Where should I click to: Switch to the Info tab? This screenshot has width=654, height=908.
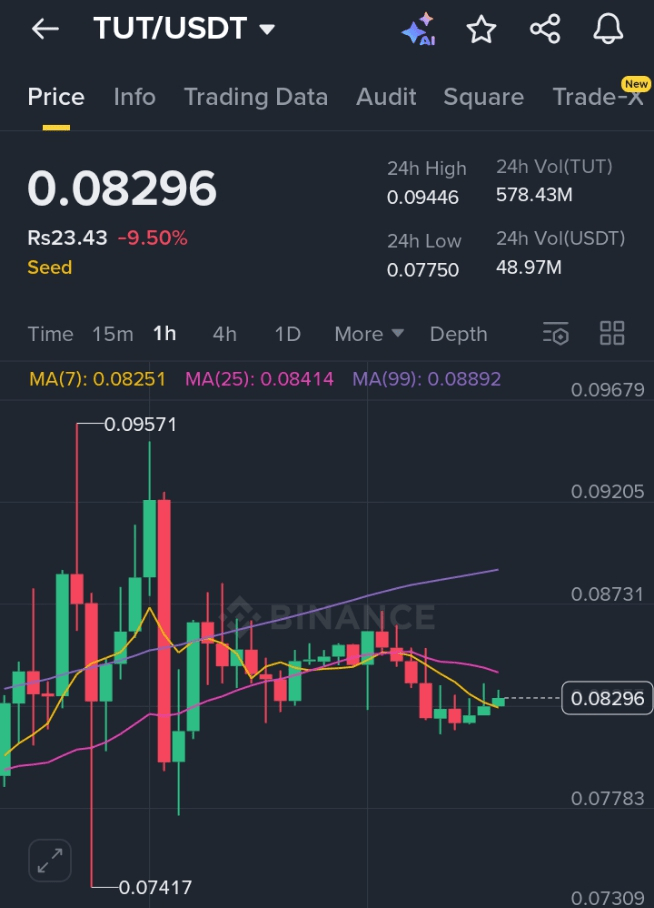click(x=134, y=97)
